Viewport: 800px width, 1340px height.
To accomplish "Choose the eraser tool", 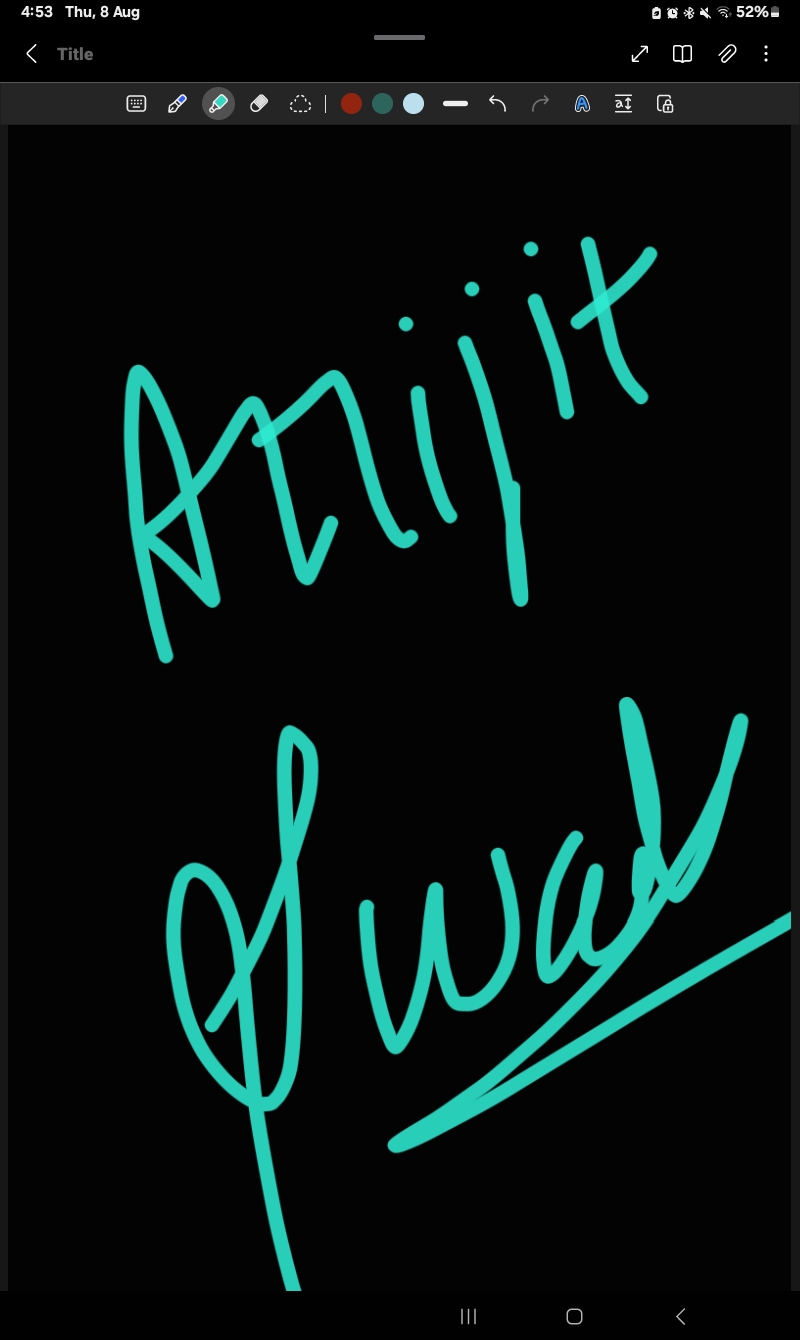I will pos(259,104).
